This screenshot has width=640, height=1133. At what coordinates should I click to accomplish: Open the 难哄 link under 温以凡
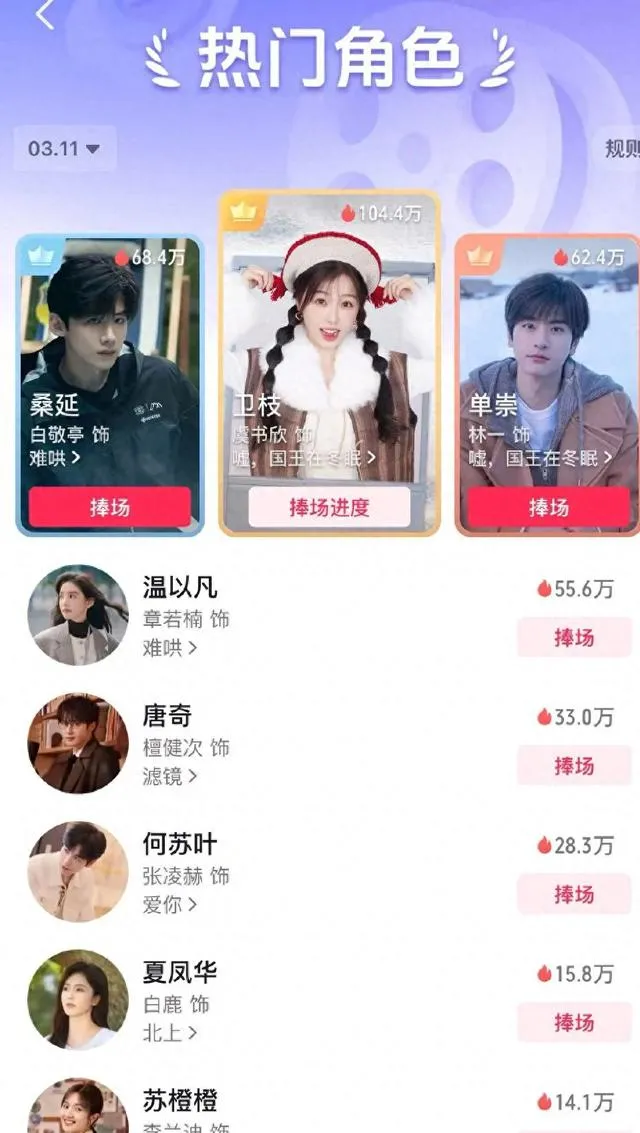pyautogui.click(x=169, y=647)
